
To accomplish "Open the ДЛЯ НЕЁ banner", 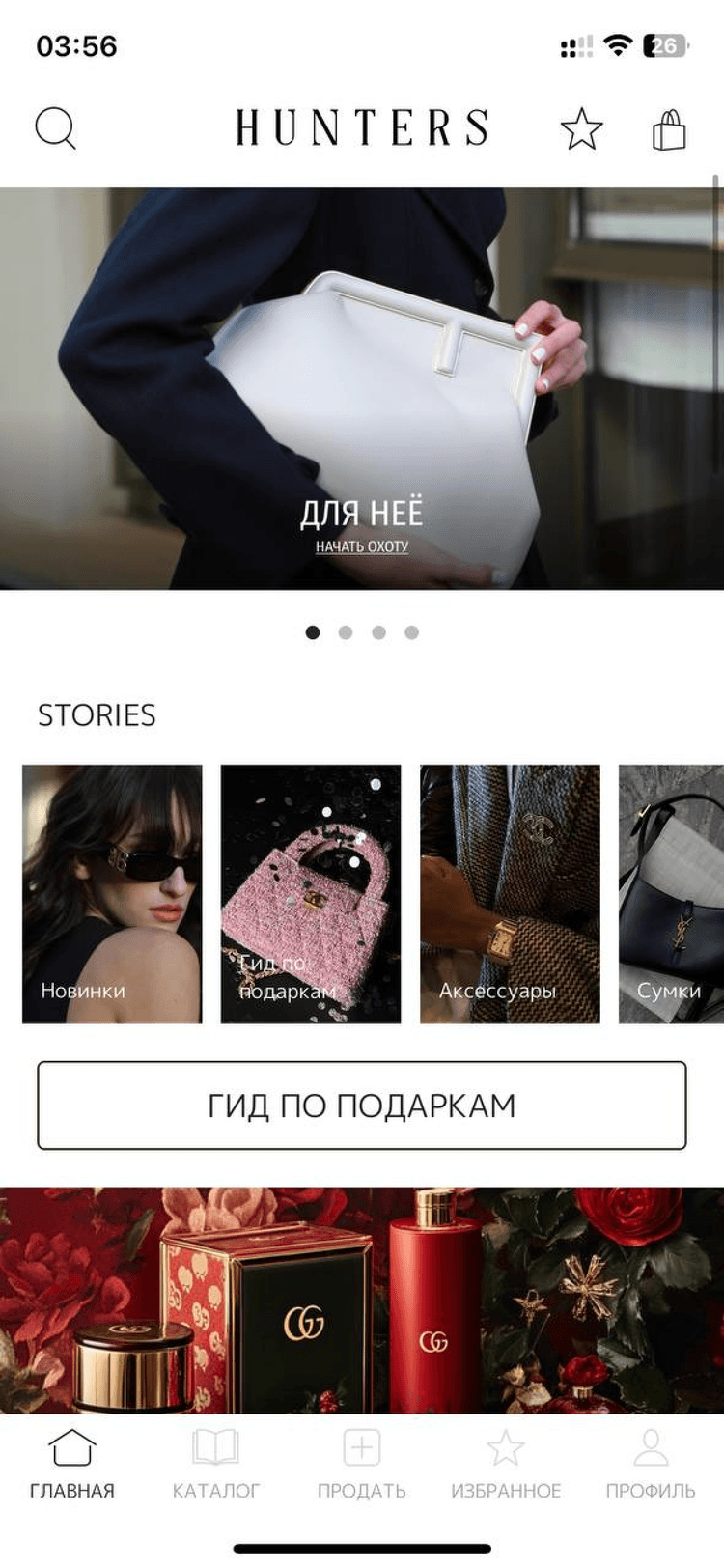I will (x=362, y=386).
